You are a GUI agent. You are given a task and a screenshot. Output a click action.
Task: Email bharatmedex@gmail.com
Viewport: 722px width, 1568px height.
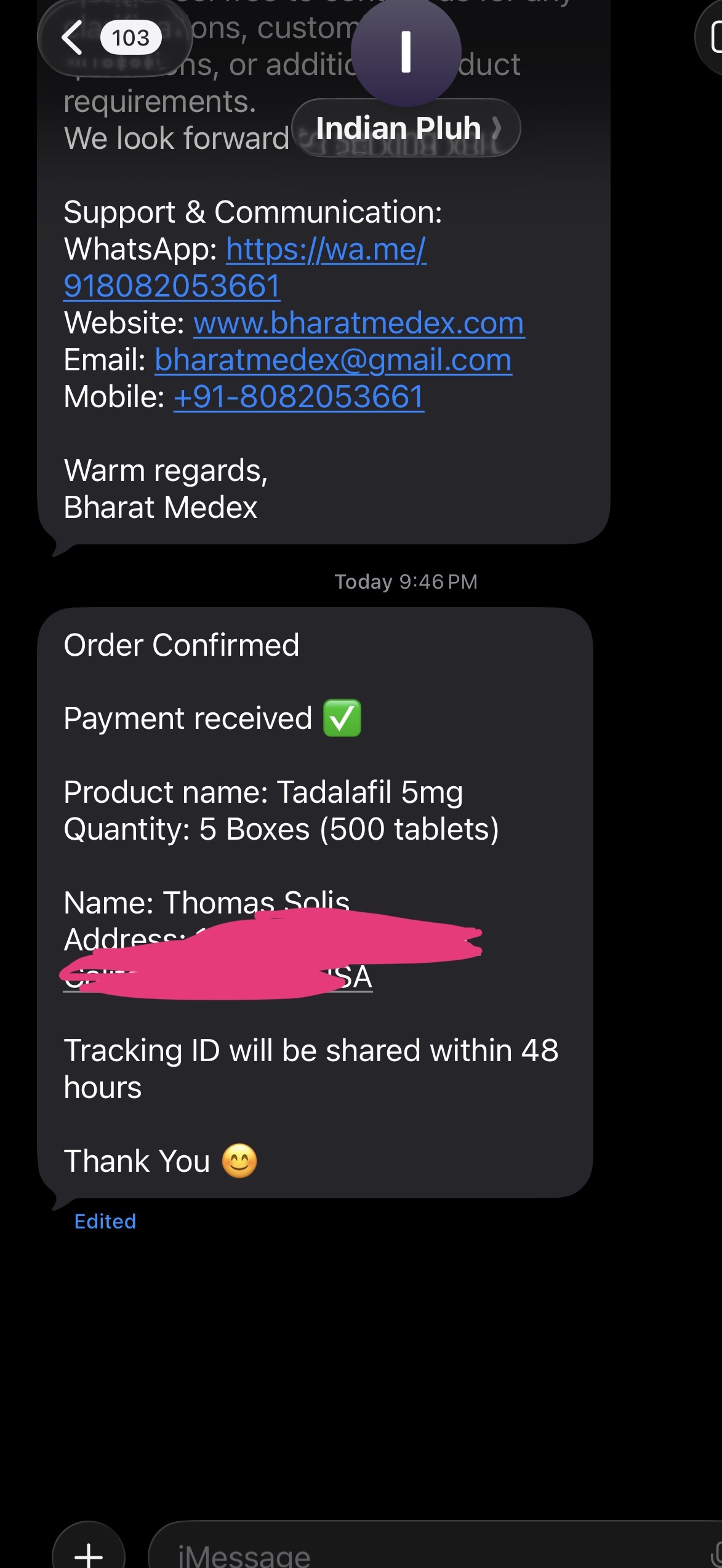[x=332, y=360]
